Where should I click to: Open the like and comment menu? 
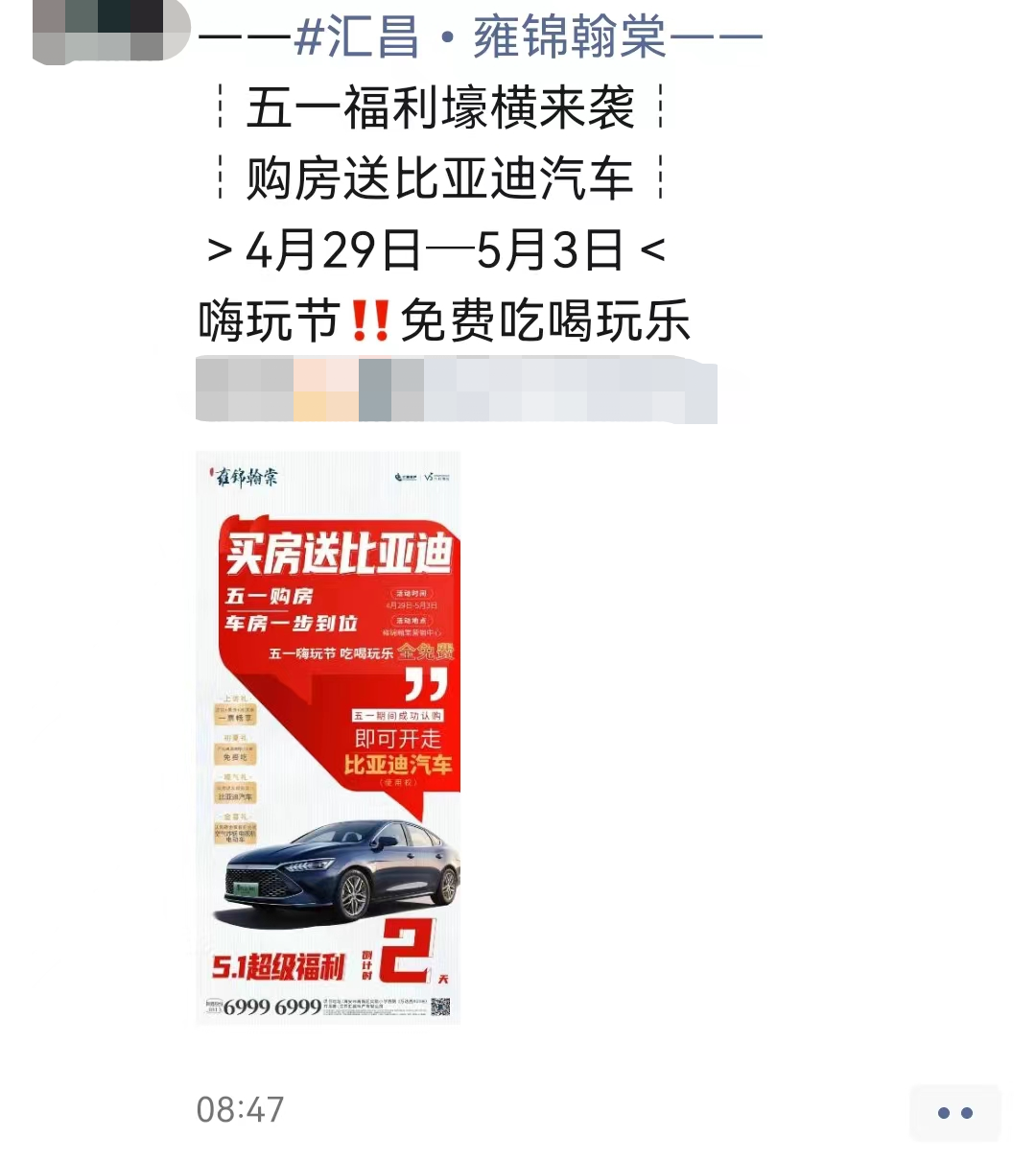954,1112
